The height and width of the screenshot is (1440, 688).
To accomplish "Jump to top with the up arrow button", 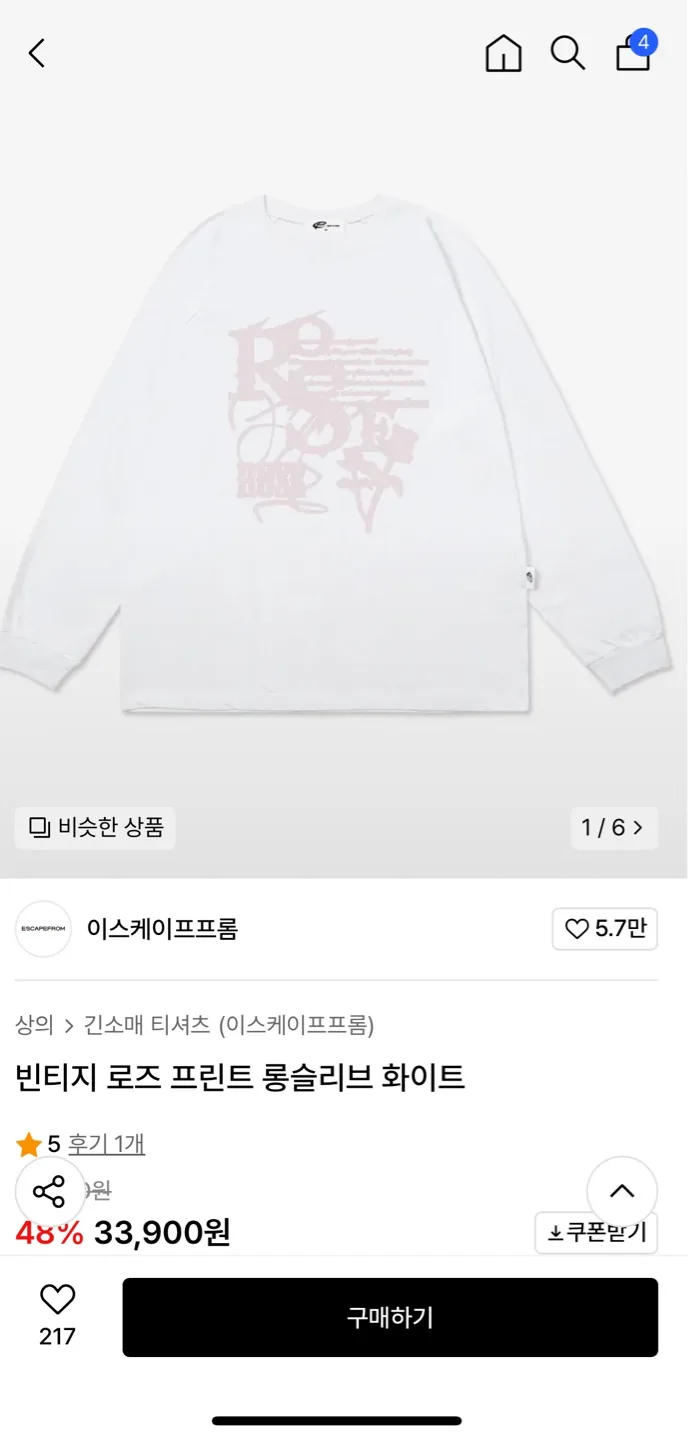I will click(x=622, y=1191).
